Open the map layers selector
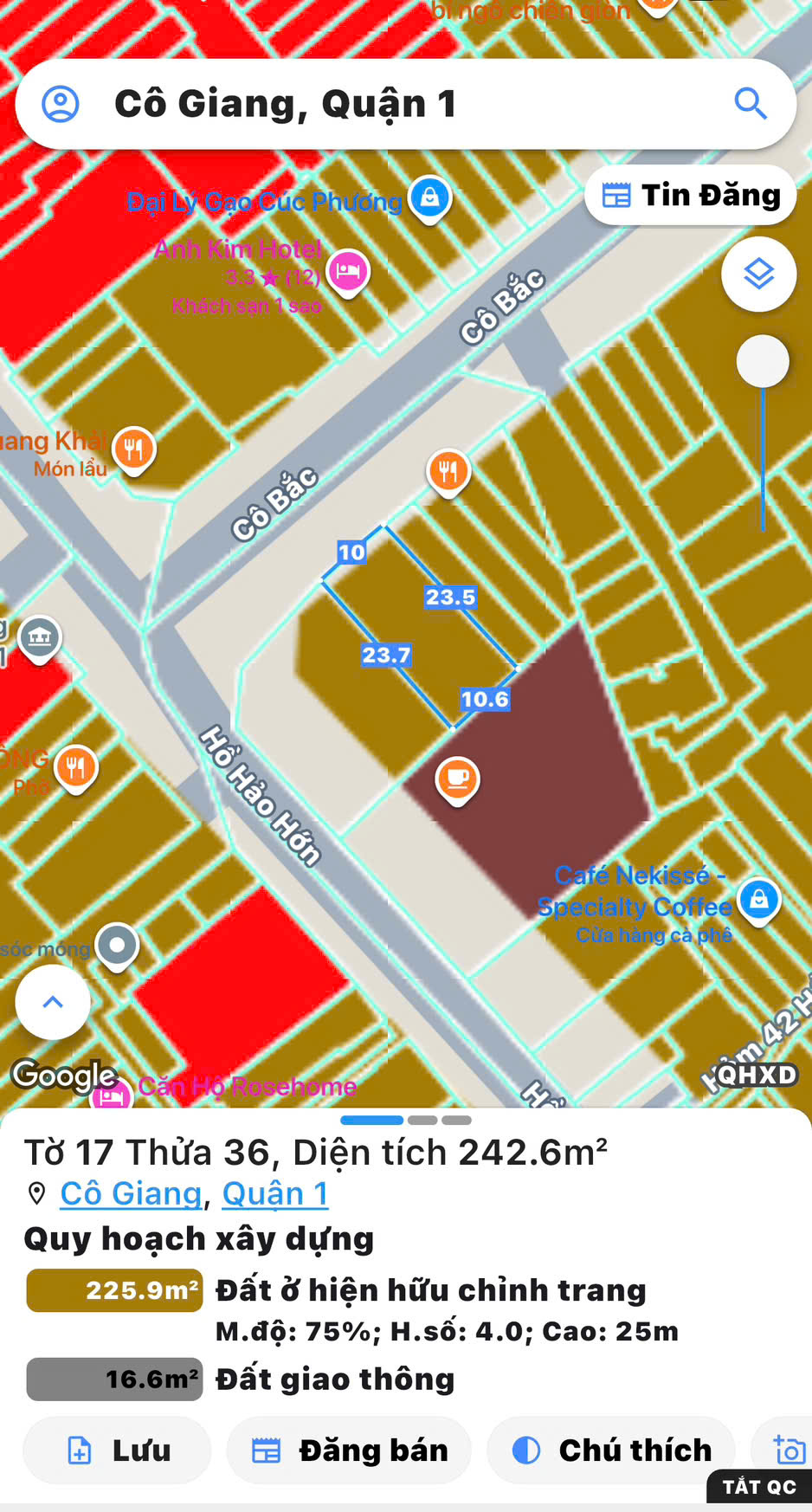Image resolution: width=812 pixels, height=1512 pixels. click(x=758, y=274)
